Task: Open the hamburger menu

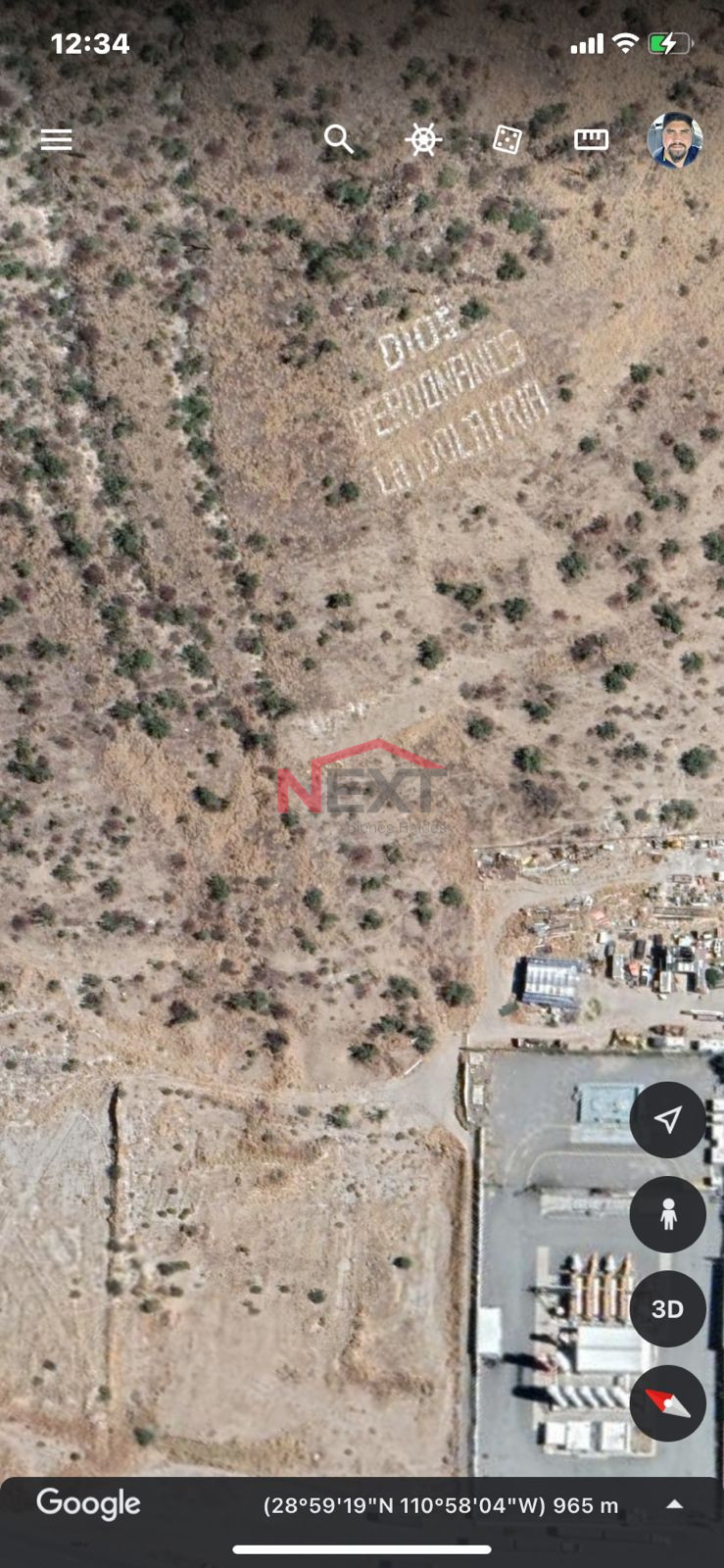Action: tap(56, 139)
